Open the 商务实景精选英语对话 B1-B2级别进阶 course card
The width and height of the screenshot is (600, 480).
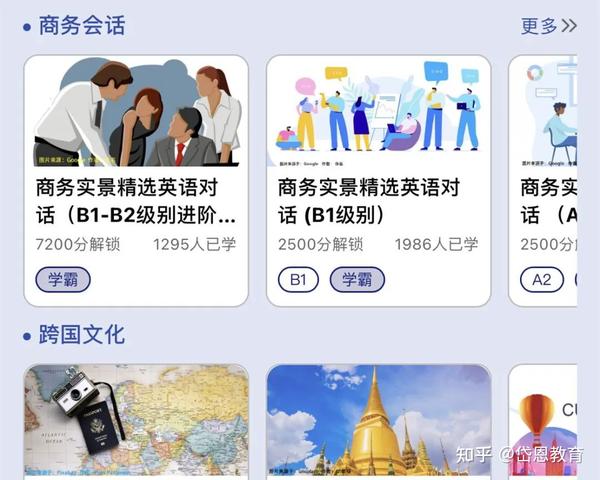coord(136,180)
